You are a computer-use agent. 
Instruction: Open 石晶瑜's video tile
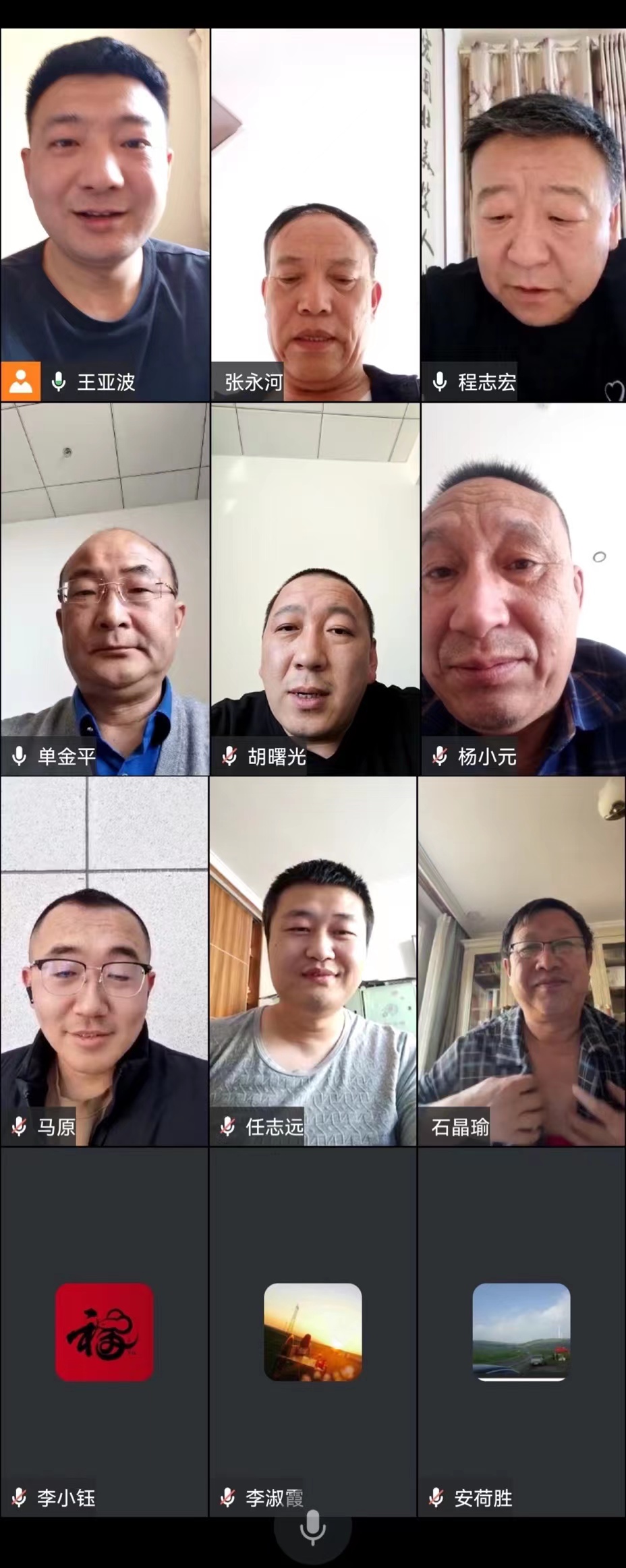[521, 962]
